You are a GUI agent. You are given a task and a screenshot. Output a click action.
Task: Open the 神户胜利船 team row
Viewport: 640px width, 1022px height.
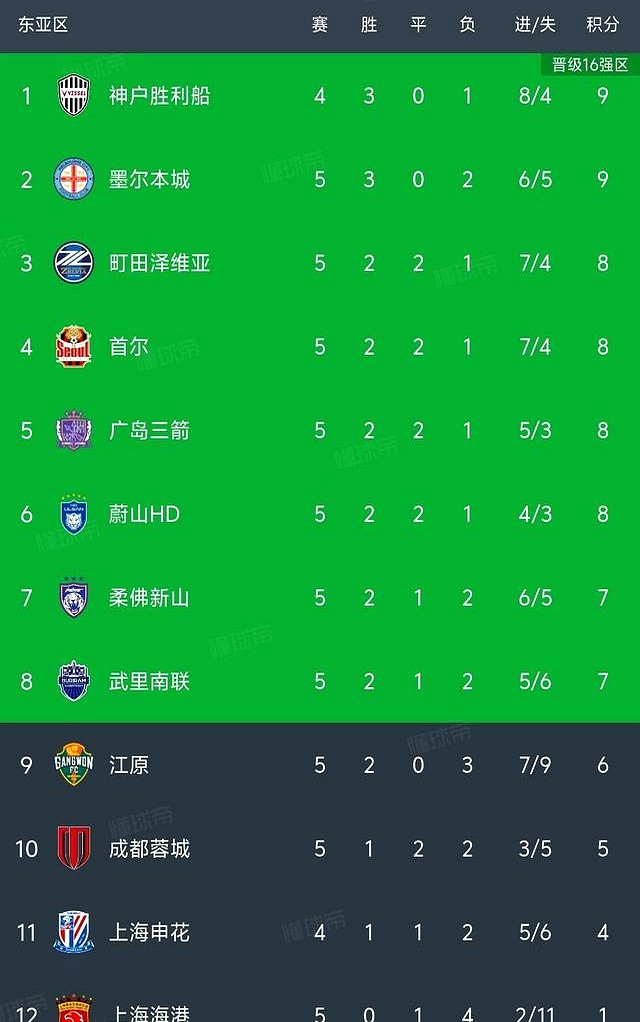[320, 96]
